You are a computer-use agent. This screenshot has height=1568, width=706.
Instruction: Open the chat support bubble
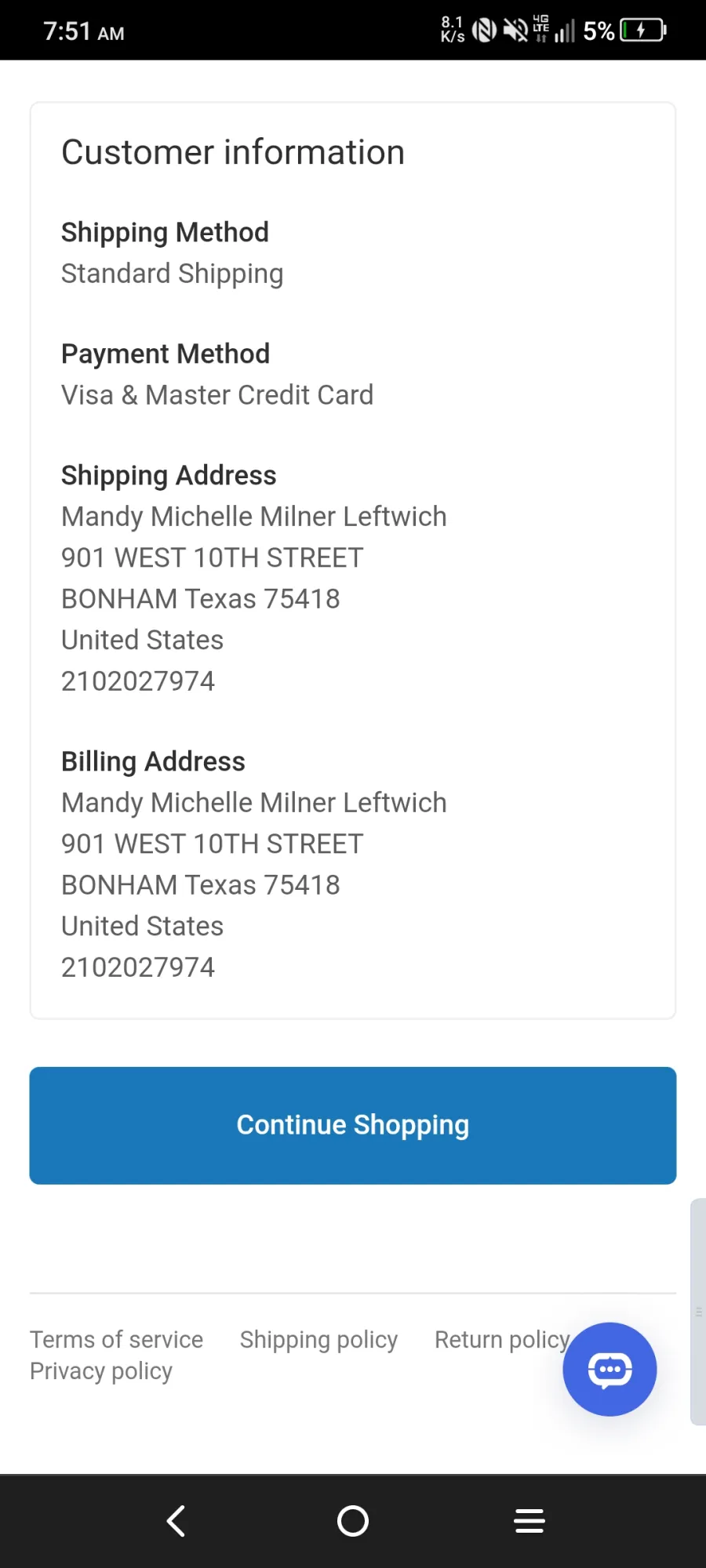(x=610, y=1369)
